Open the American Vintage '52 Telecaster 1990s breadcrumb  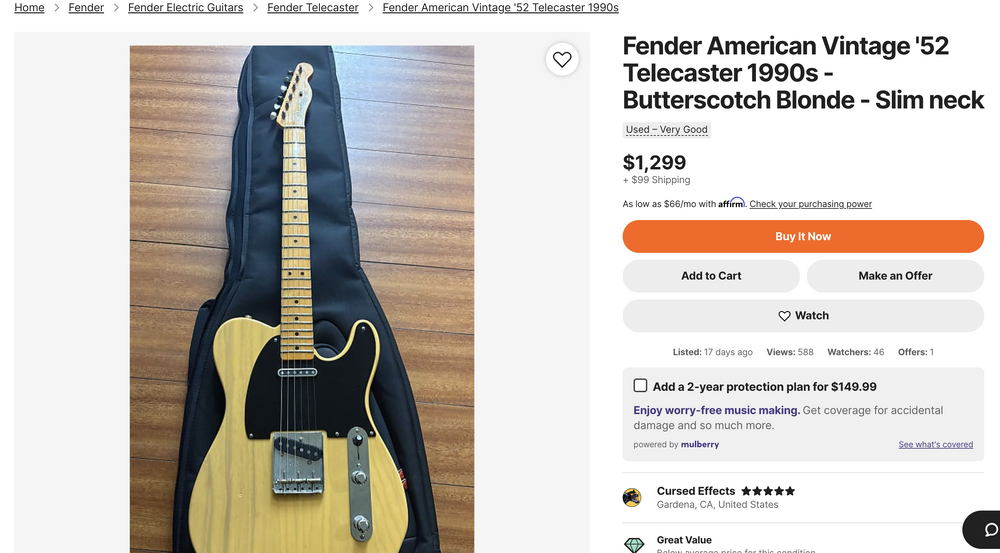click(x=500, y=7)
